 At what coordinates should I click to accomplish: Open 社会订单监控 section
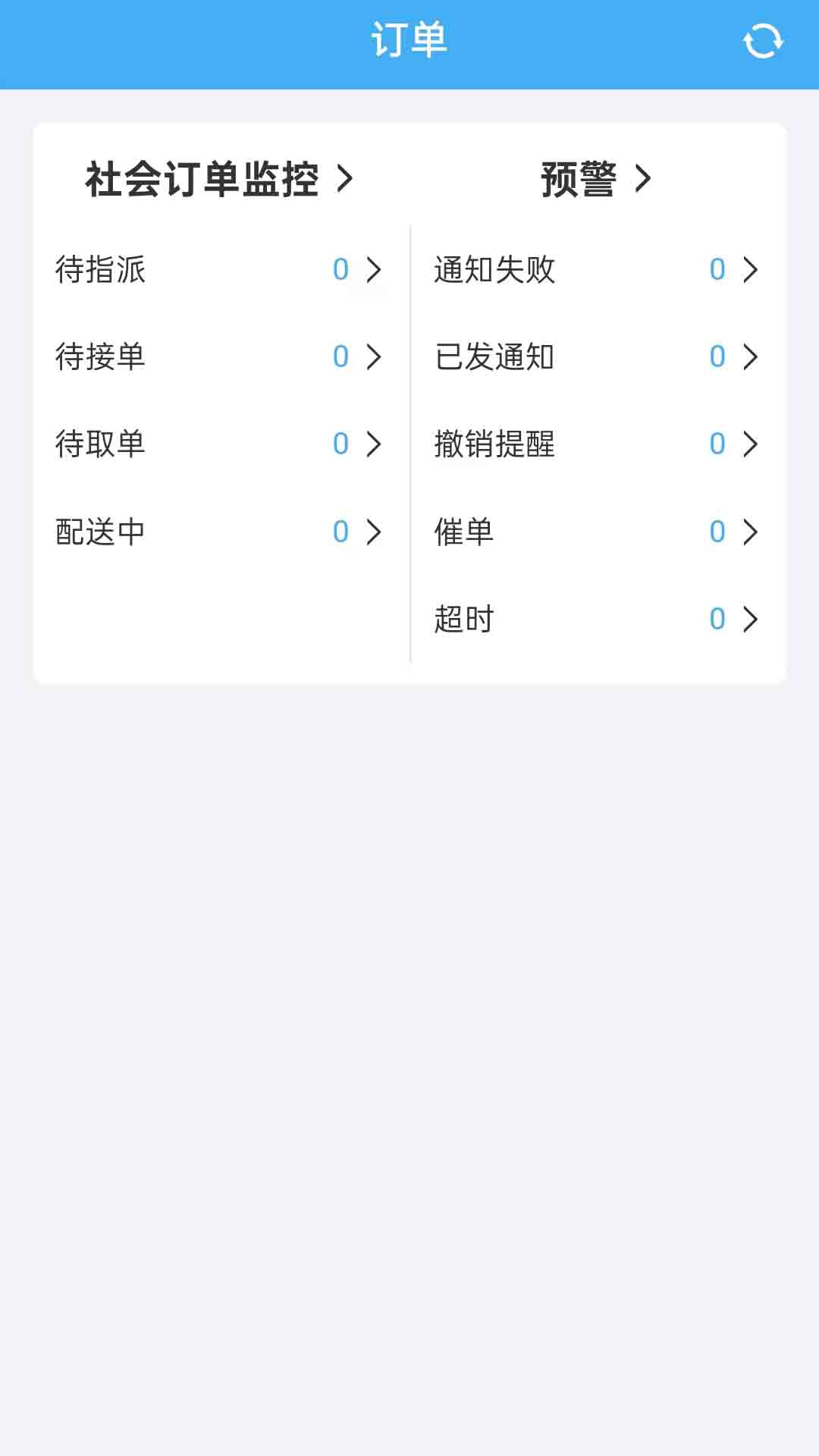coord(218,180)
